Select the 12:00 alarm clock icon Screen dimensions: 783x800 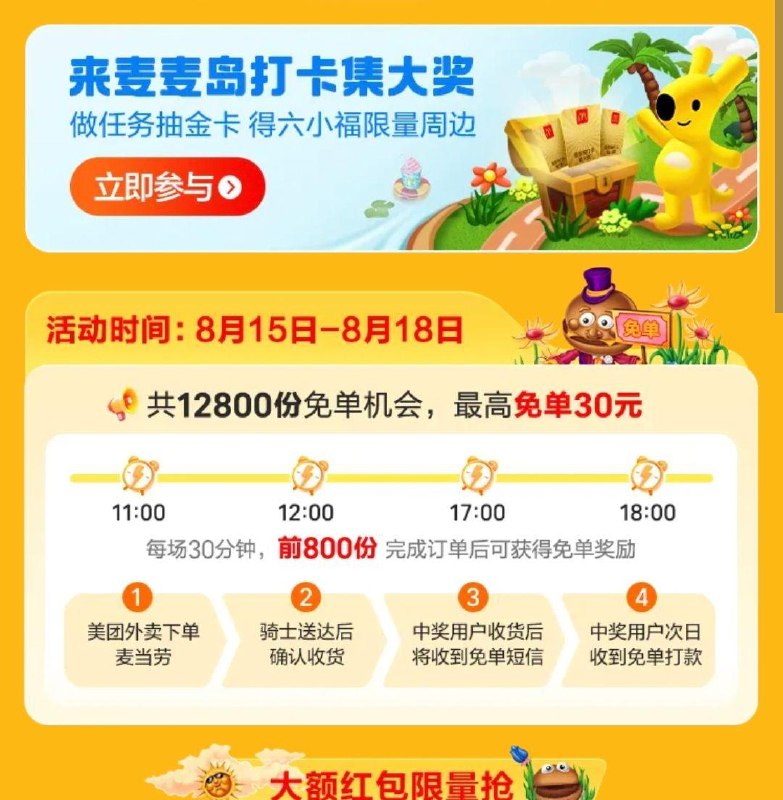pos(310,474)
